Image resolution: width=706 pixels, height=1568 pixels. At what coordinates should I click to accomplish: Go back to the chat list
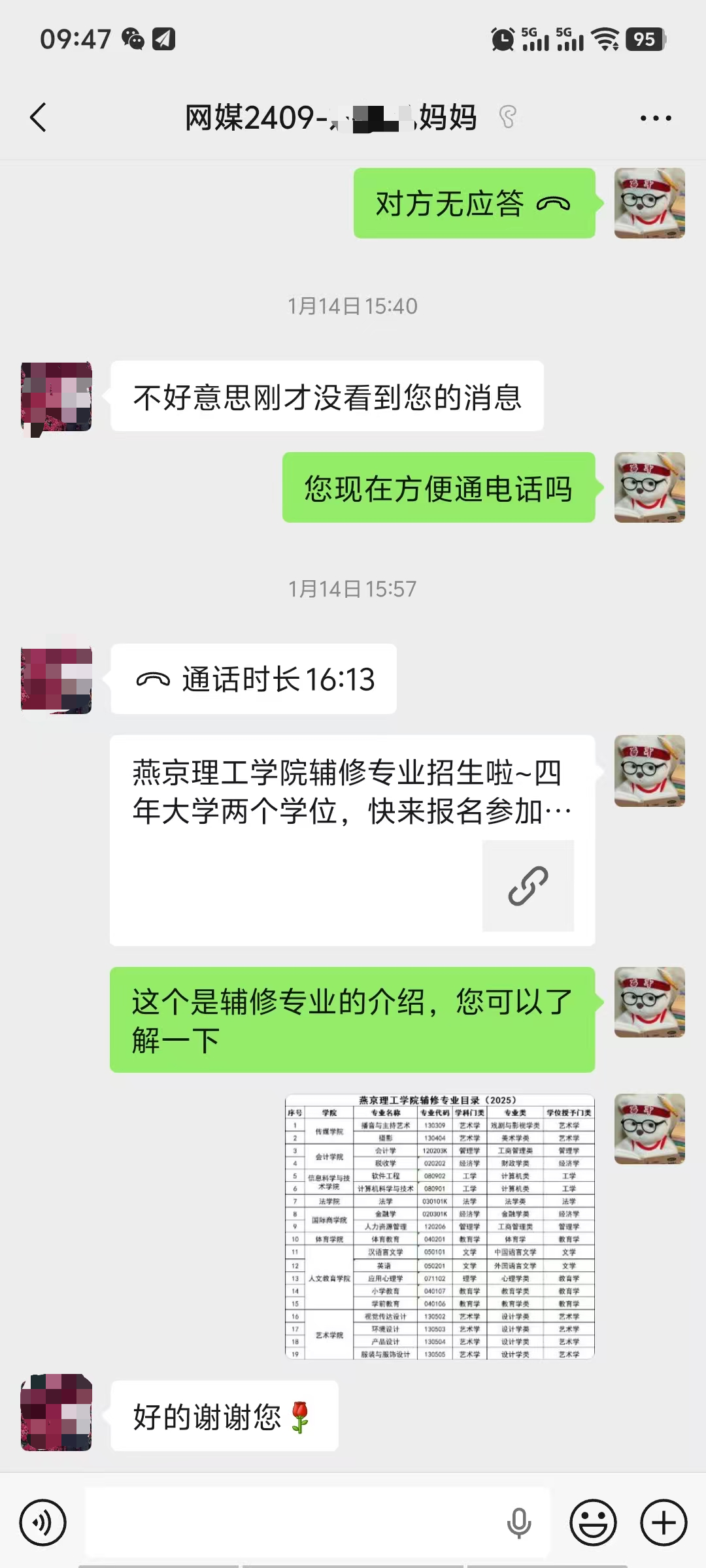point(39,118)
